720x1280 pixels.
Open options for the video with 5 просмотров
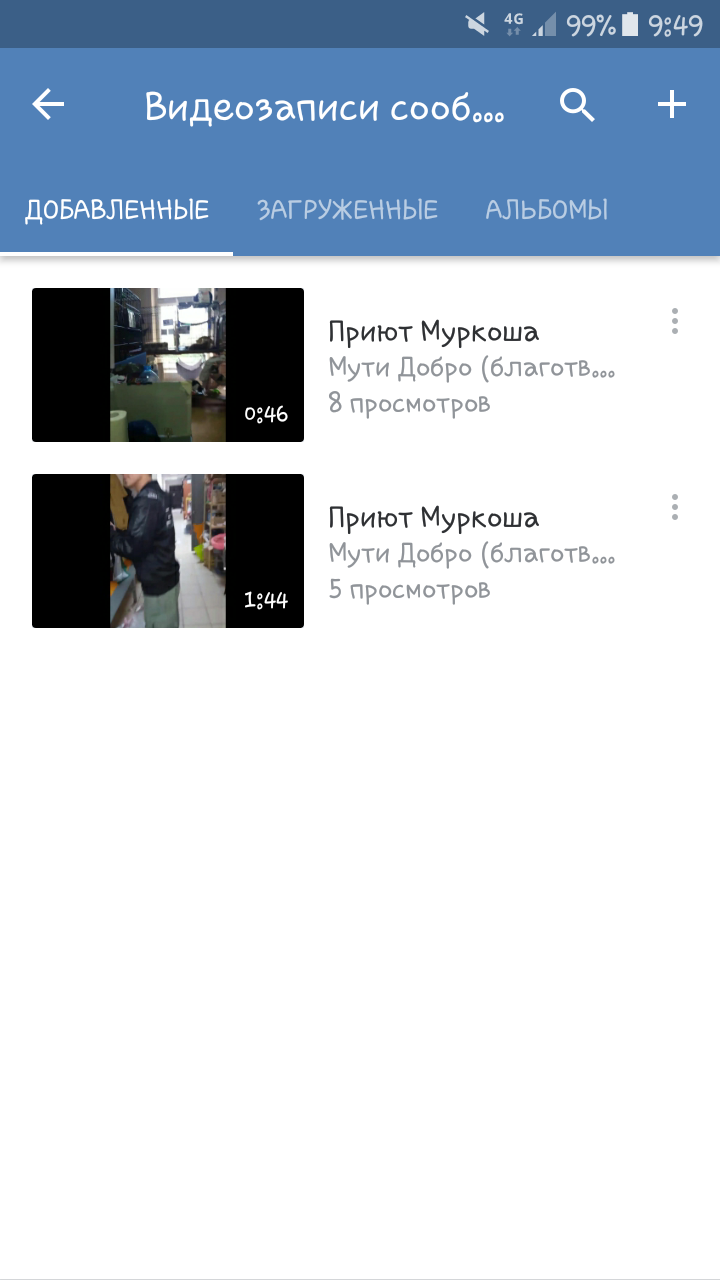click(x=675, y=507)
